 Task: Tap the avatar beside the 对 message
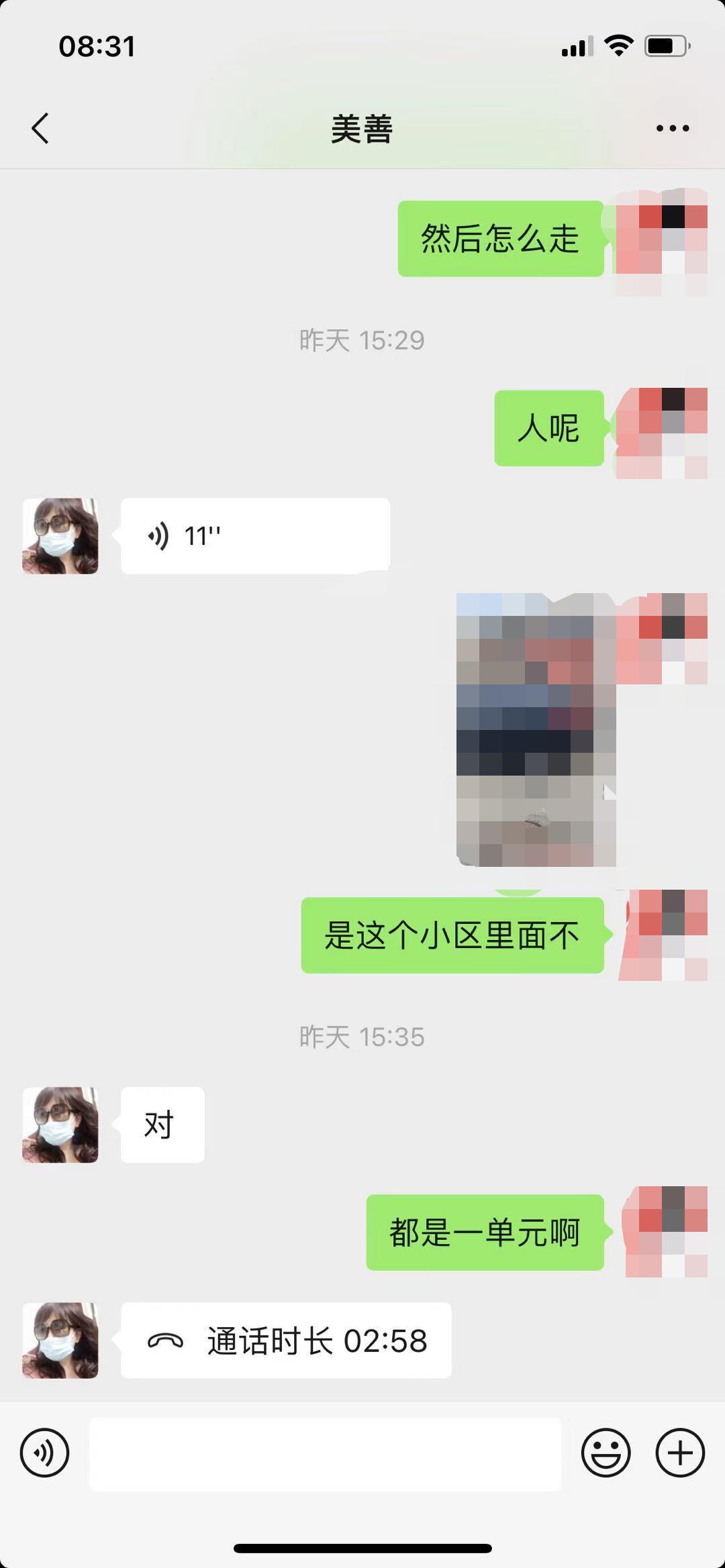point(60,1125)
